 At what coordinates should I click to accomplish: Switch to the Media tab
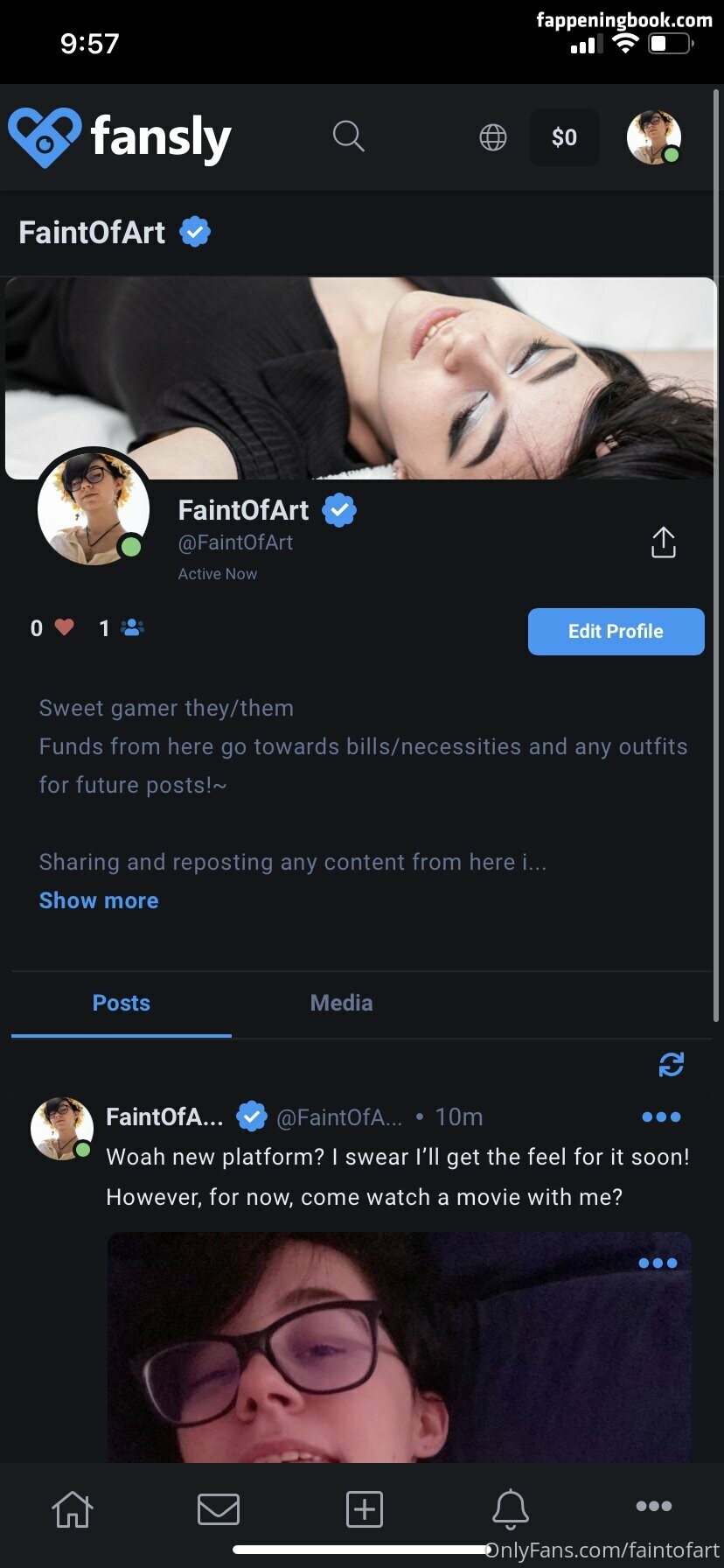point(341,1003)
